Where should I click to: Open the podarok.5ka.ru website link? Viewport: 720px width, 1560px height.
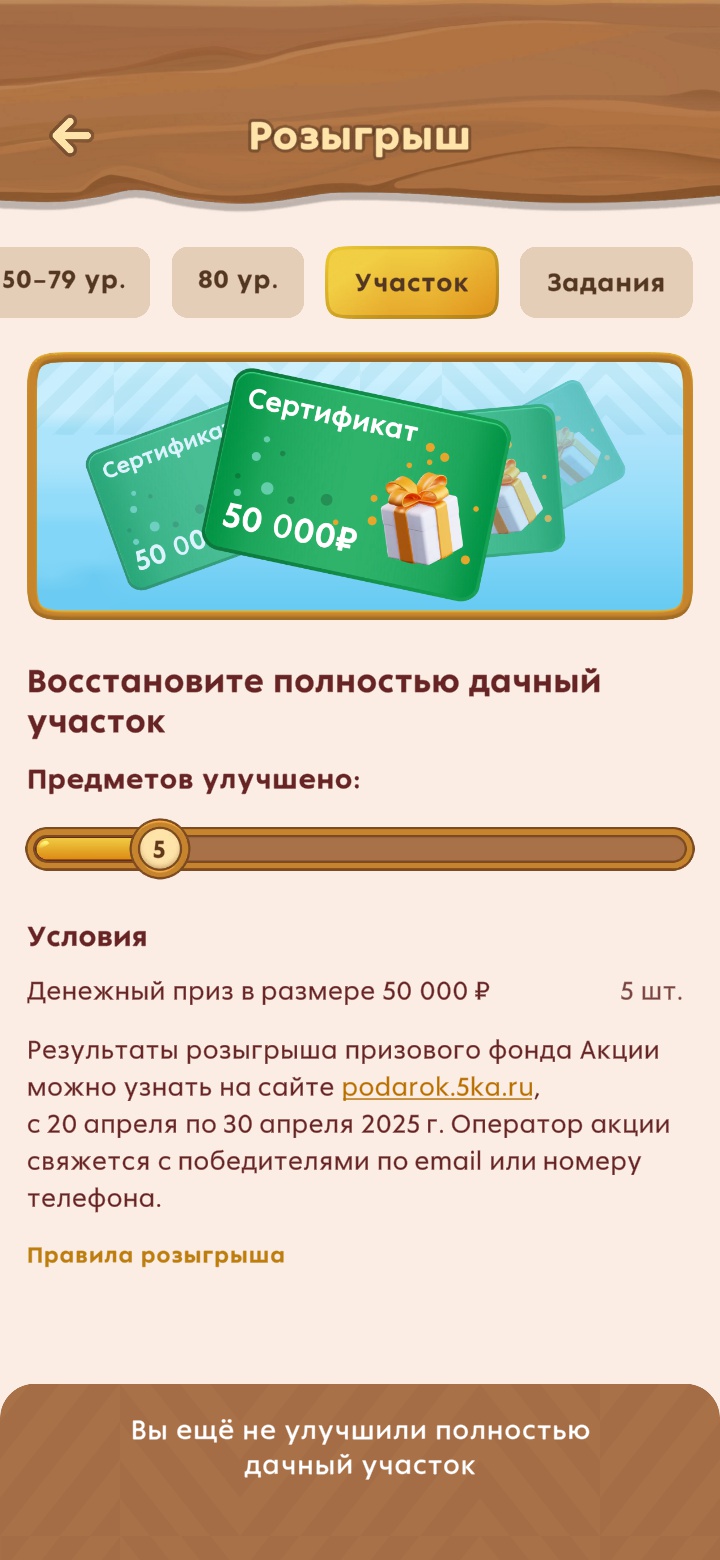(438, 1087)
